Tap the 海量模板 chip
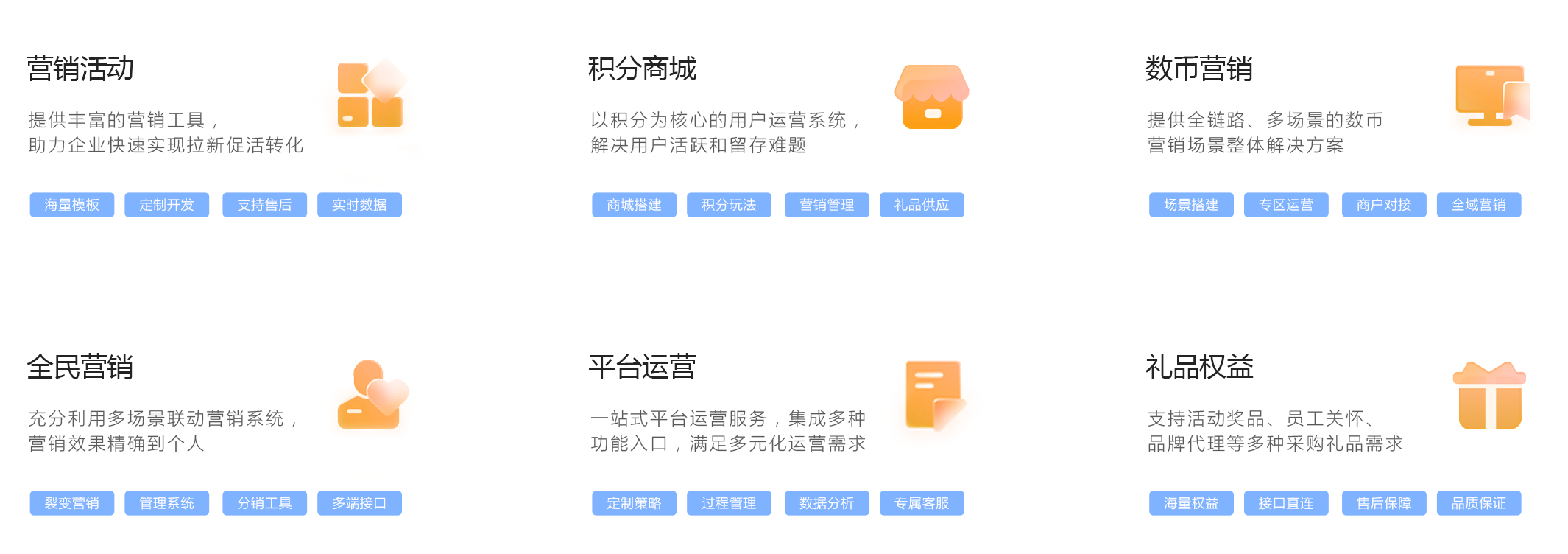The image size is (1568, 554). tap(71, 205)
